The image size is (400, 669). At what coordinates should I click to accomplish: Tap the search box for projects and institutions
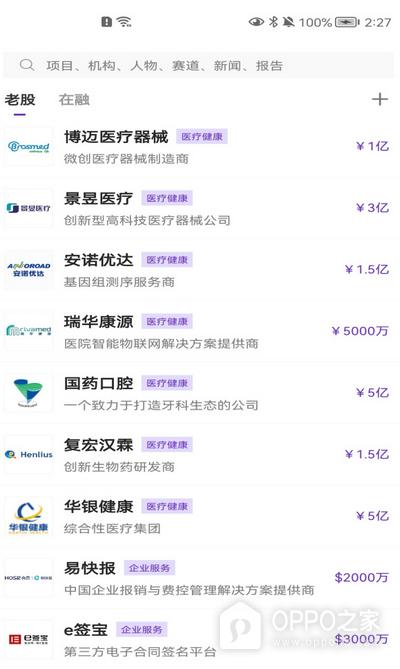pyautogui.click(x=198, y=65)
